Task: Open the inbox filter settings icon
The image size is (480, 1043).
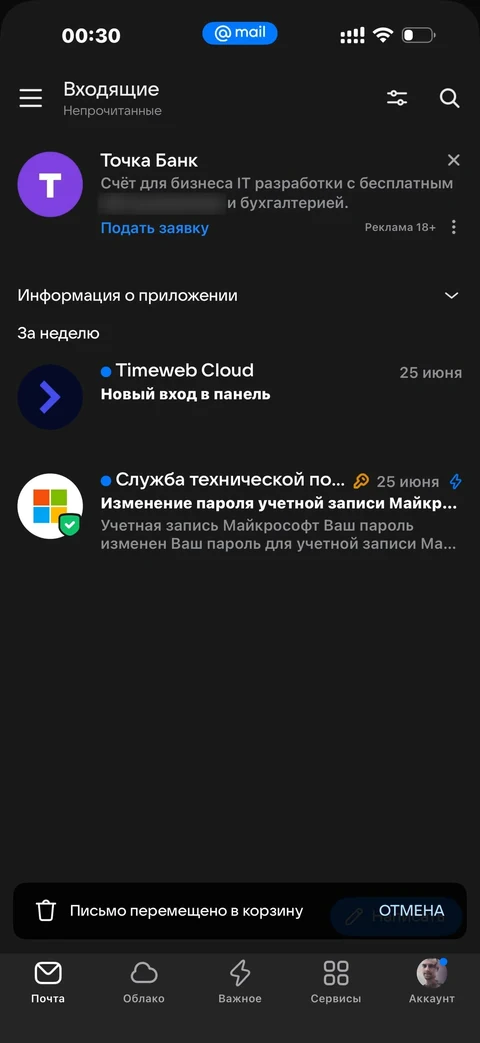Action: [397, 98]
